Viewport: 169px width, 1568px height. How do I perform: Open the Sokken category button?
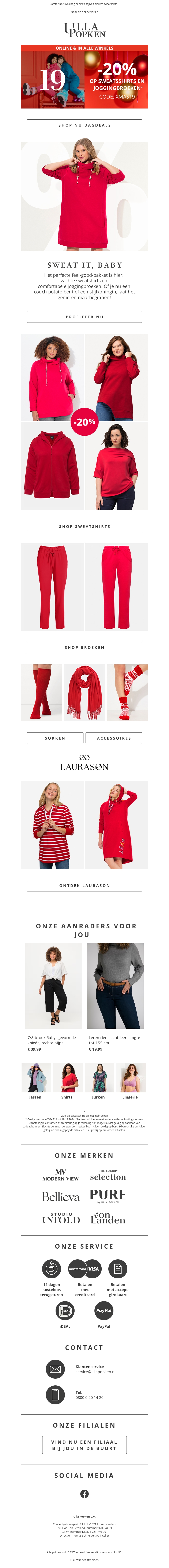coord(55,738)
